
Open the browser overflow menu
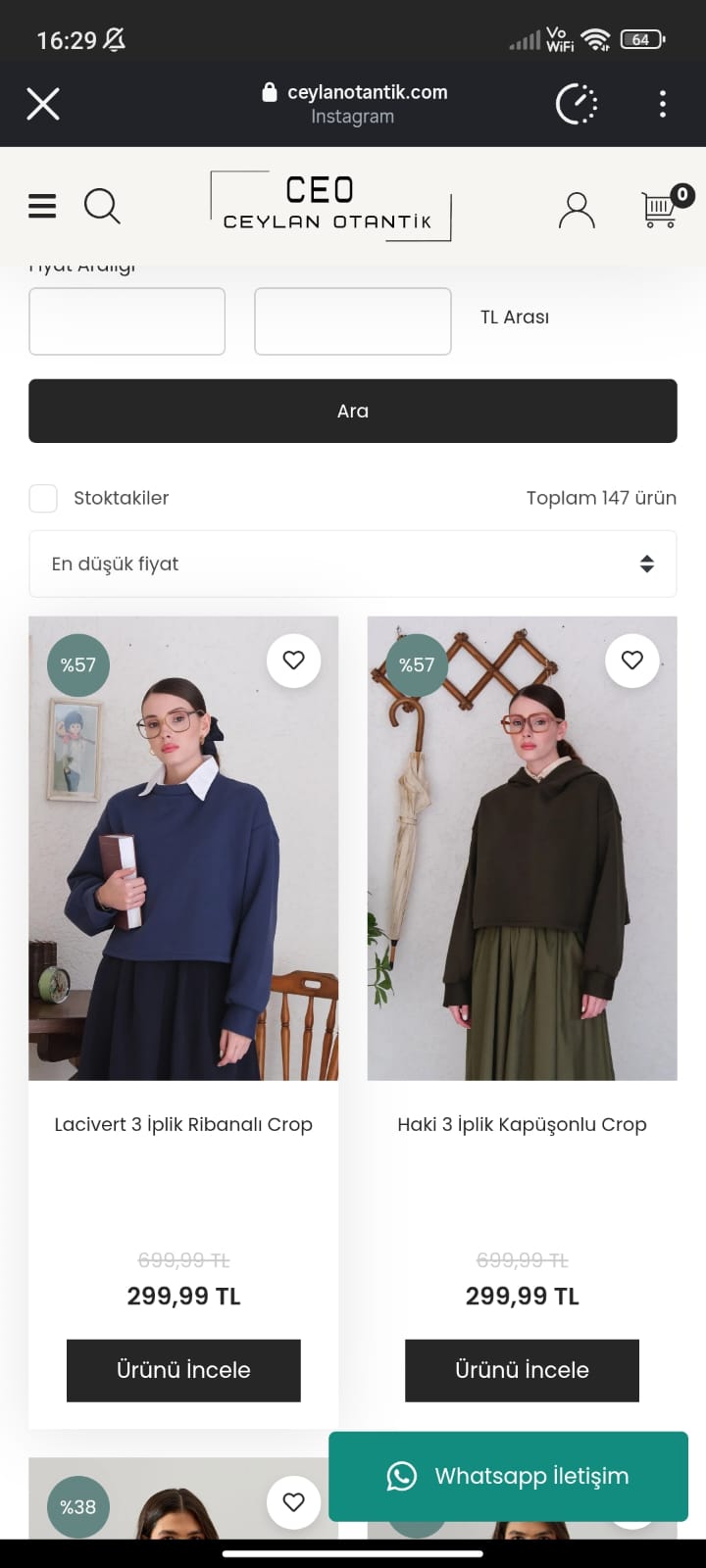point(663,104)
